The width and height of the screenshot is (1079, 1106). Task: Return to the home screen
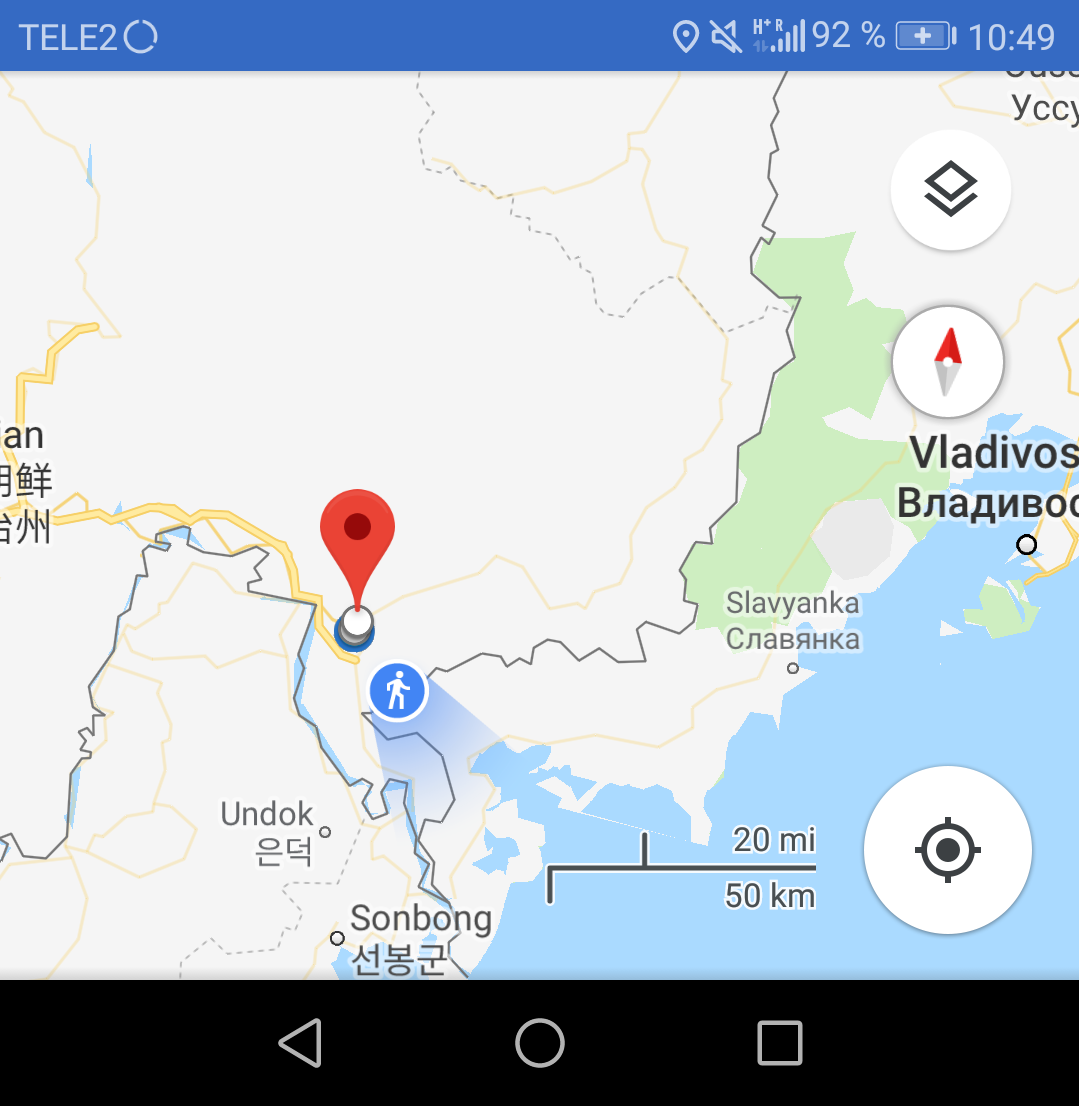(540, 1043)
